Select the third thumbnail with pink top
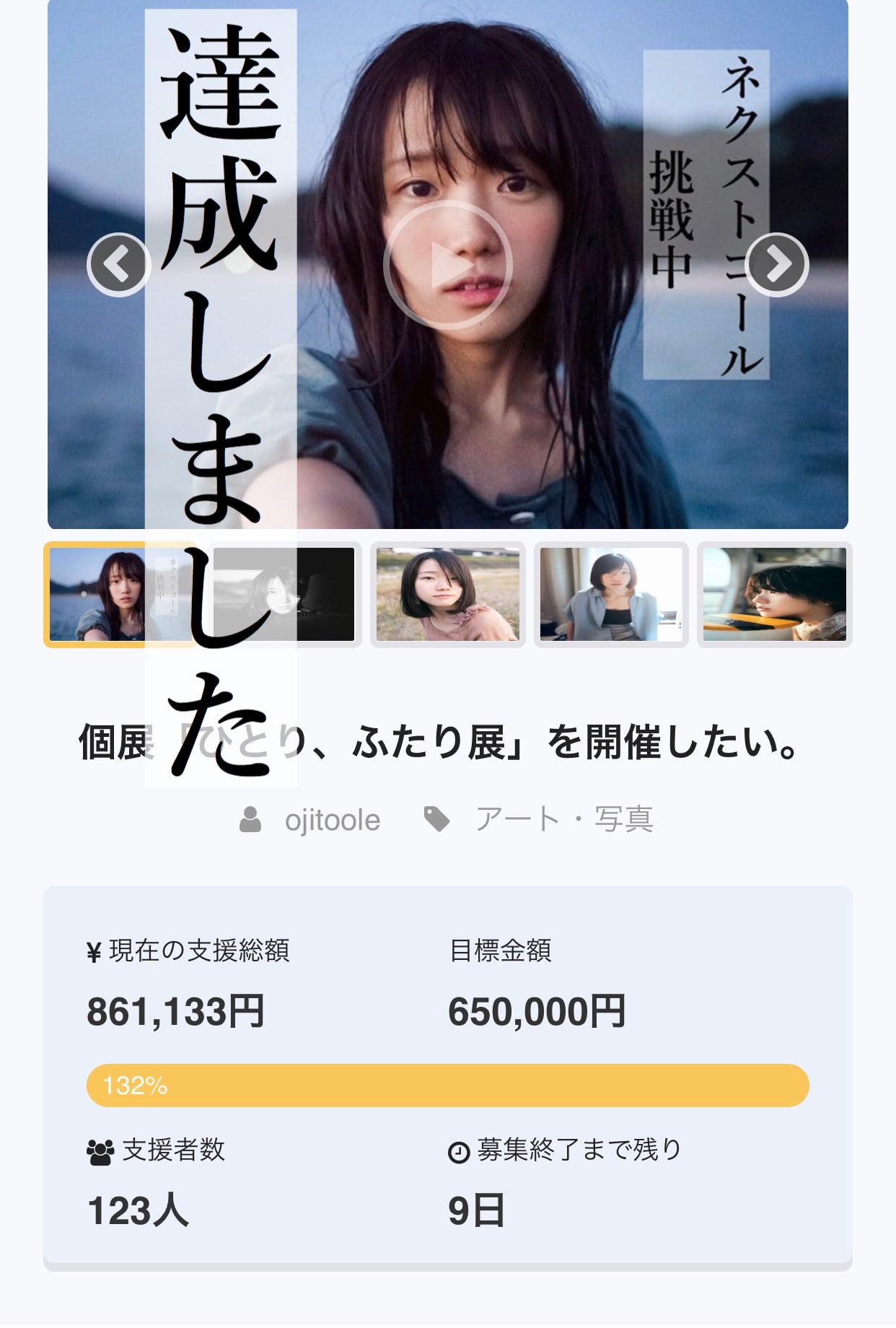896x1328 pixels. [448, 594]
